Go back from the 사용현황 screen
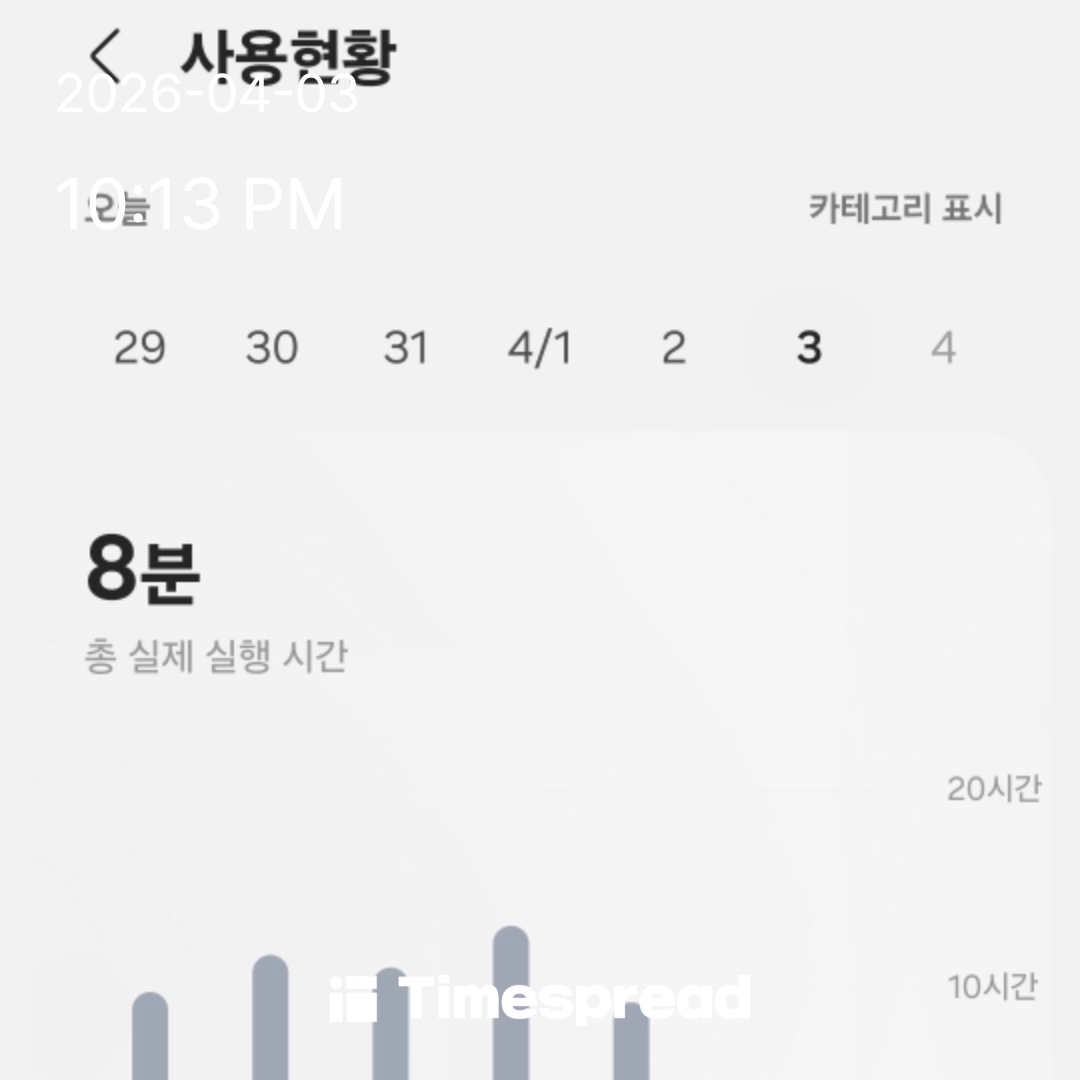 coord(104,57)
